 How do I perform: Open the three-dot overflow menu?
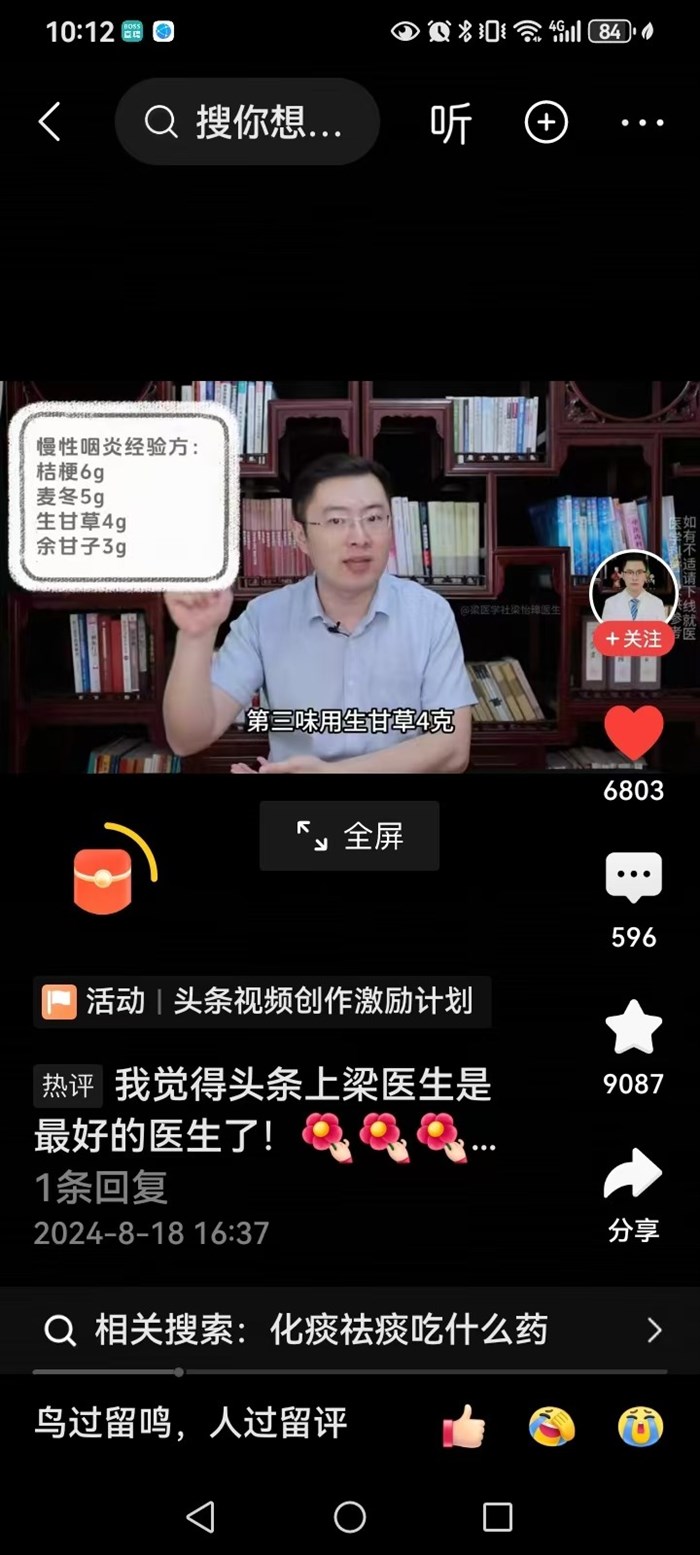[x=642, y=123]
